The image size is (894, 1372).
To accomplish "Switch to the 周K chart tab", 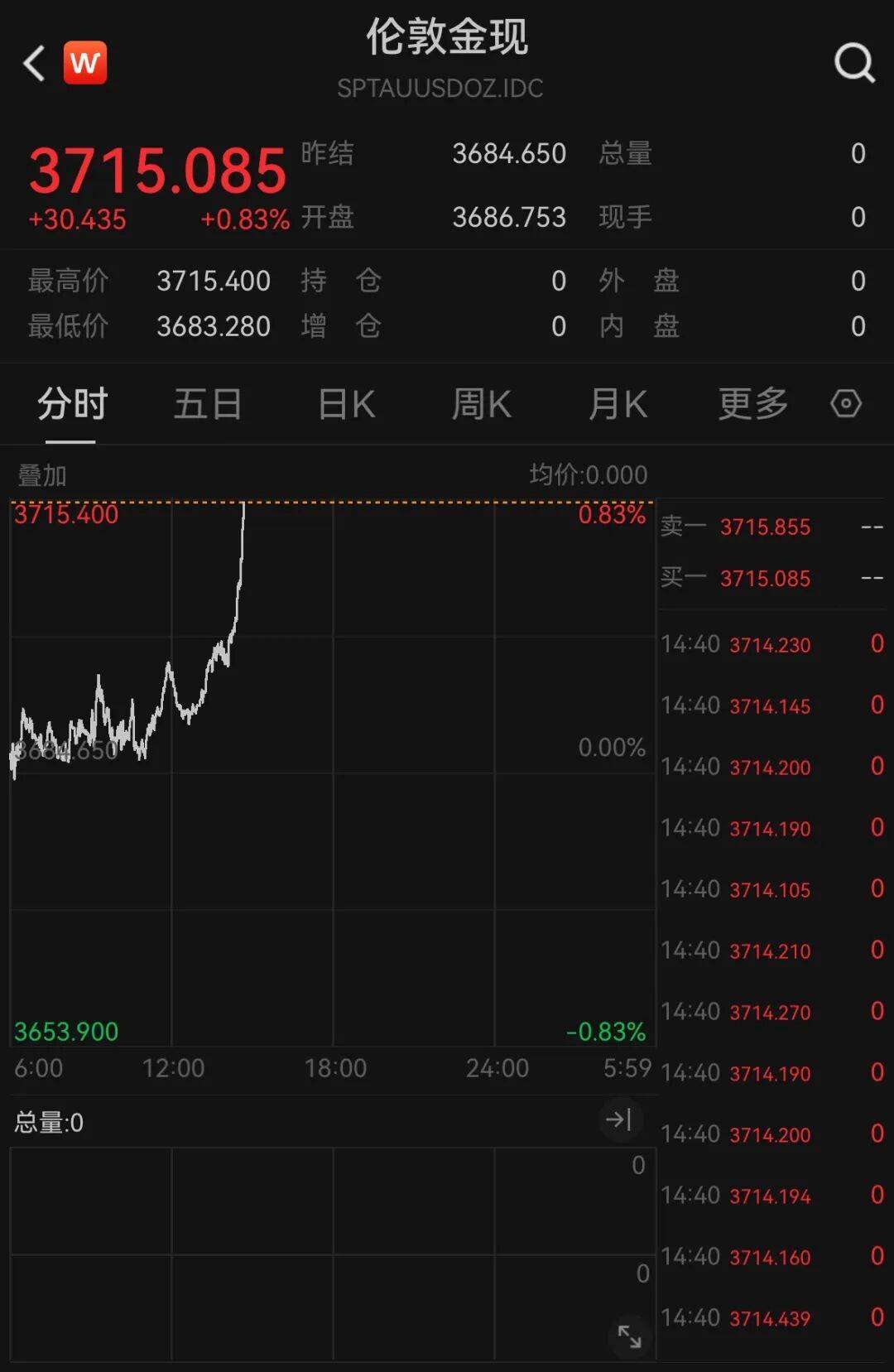I will [x=481, y=405].
